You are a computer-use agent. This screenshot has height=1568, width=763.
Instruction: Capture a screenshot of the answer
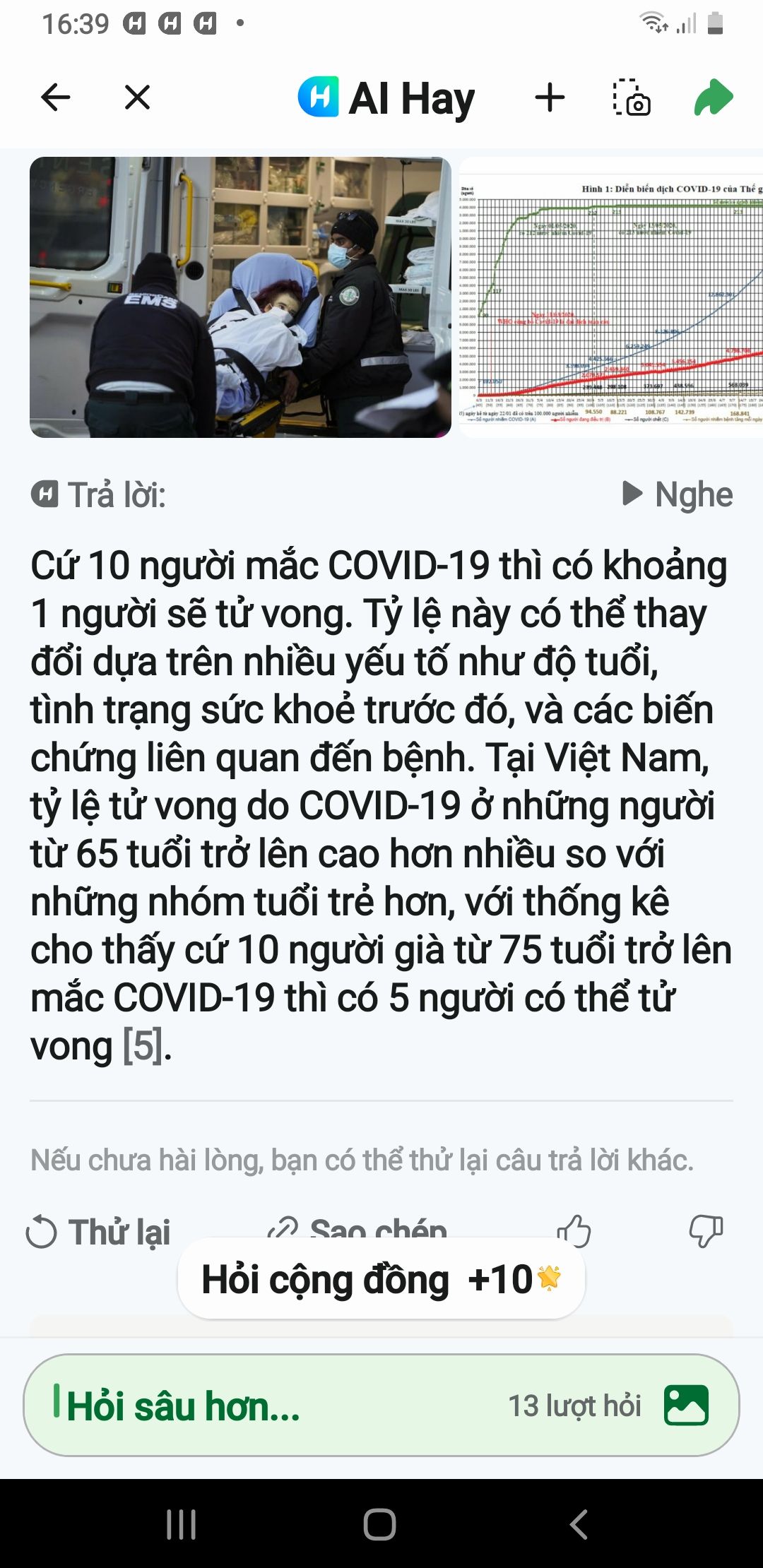click(x=631, y=97)
